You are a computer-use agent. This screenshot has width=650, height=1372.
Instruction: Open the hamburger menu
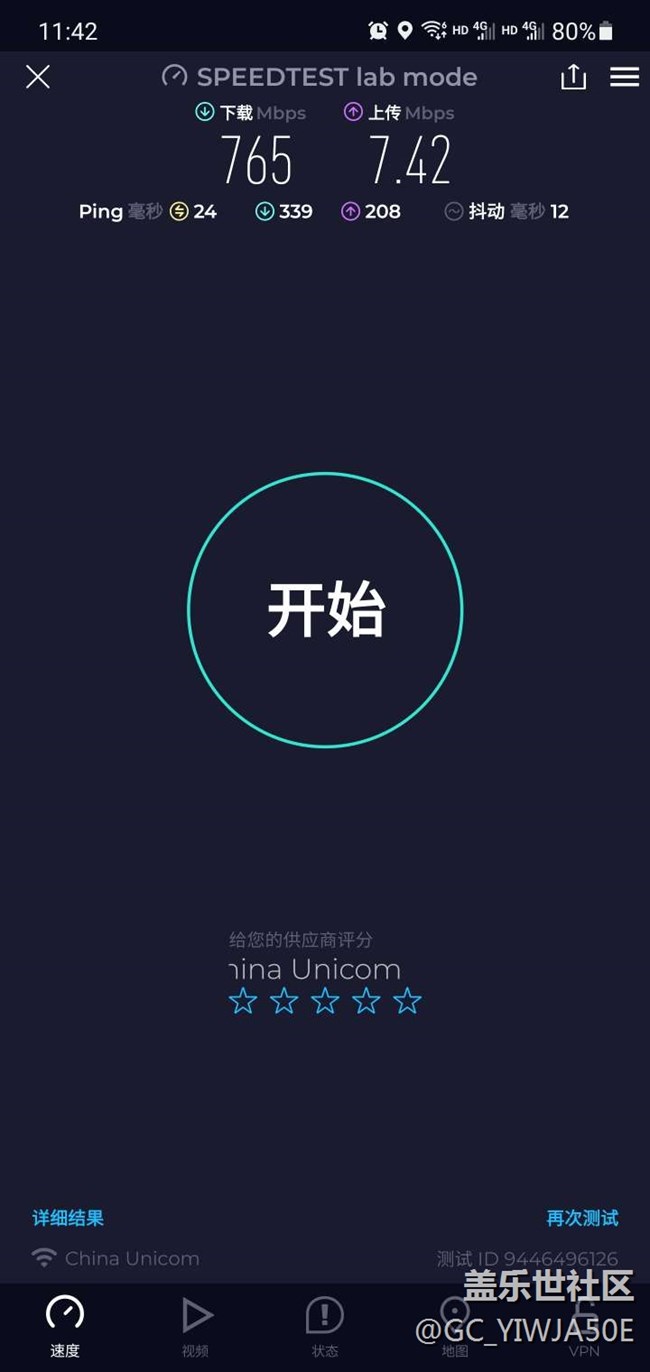tap(624, 77)
